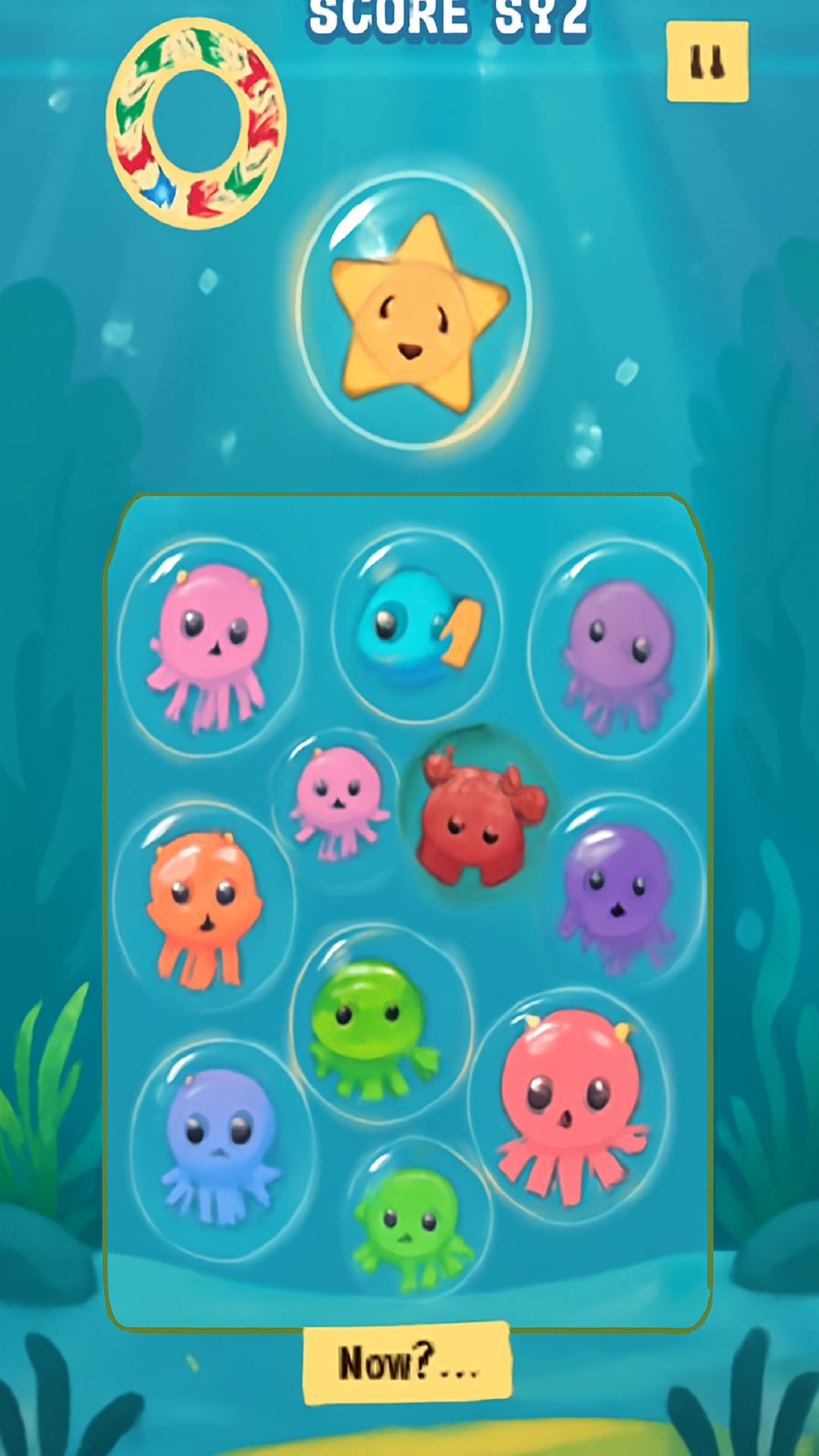This screenshot has height=1456, width=819.
Task: Tap the Now?... button
Action: 407,1363
